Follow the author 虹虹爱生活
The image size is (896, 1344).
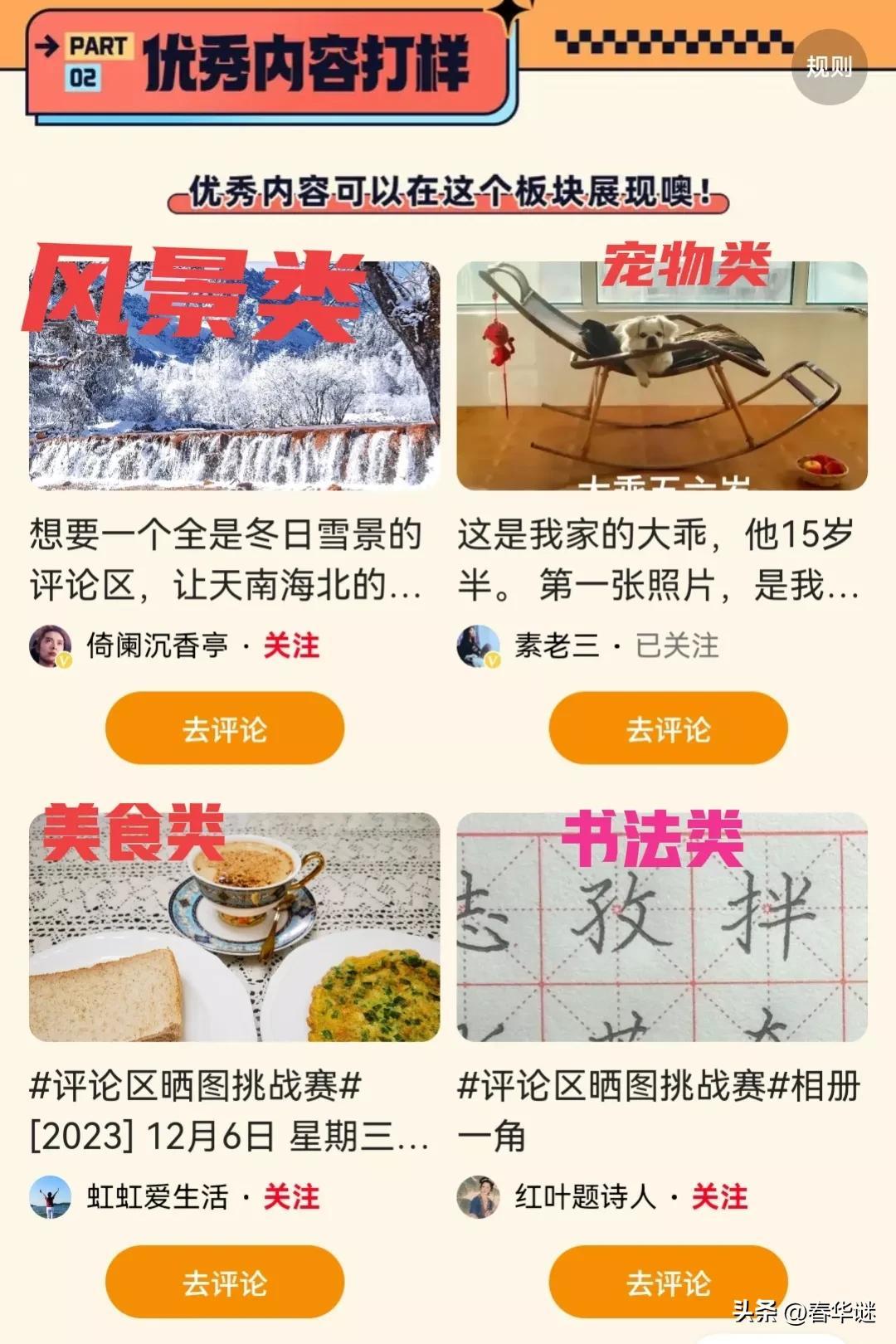point(291,1197)
